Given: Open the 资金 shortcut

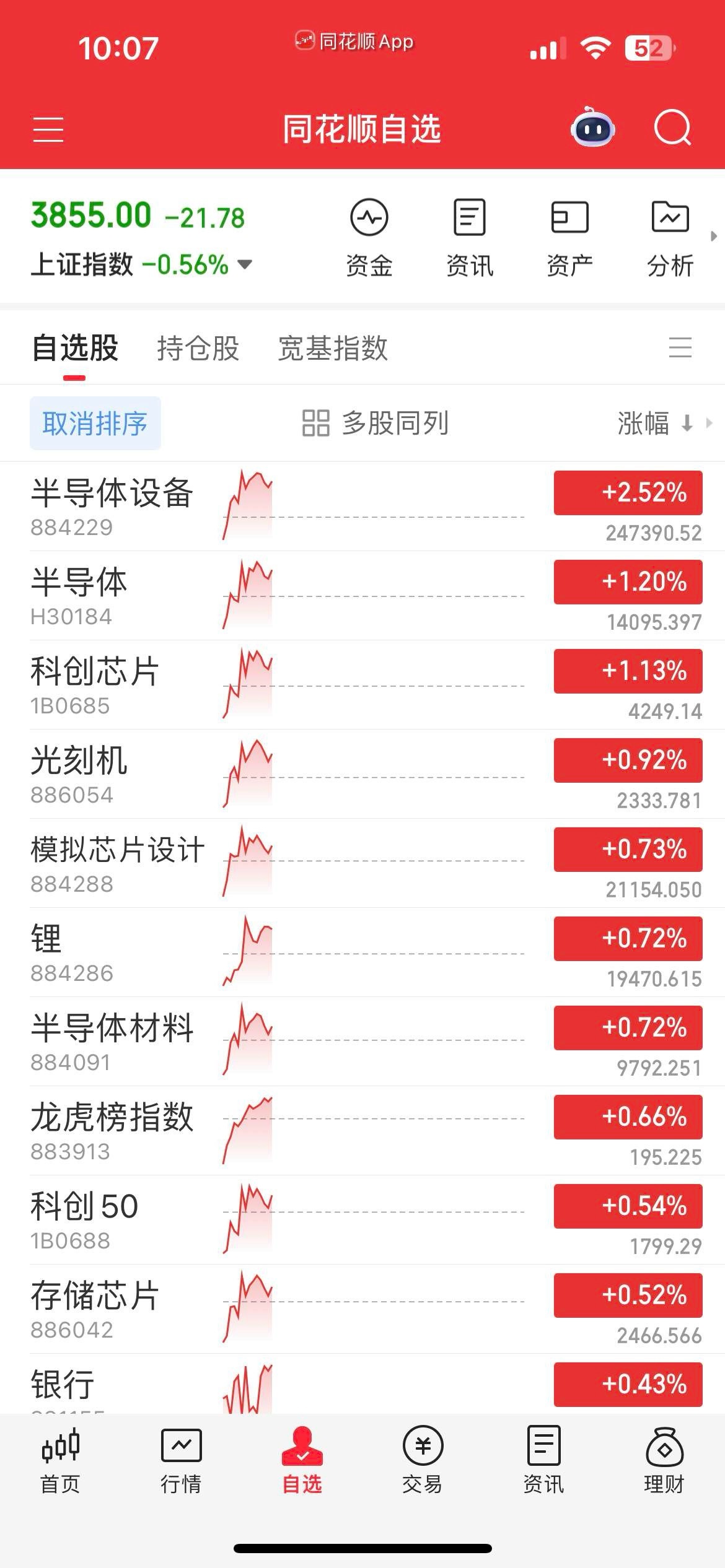Looking at the screenshot, I should (369, 238).
